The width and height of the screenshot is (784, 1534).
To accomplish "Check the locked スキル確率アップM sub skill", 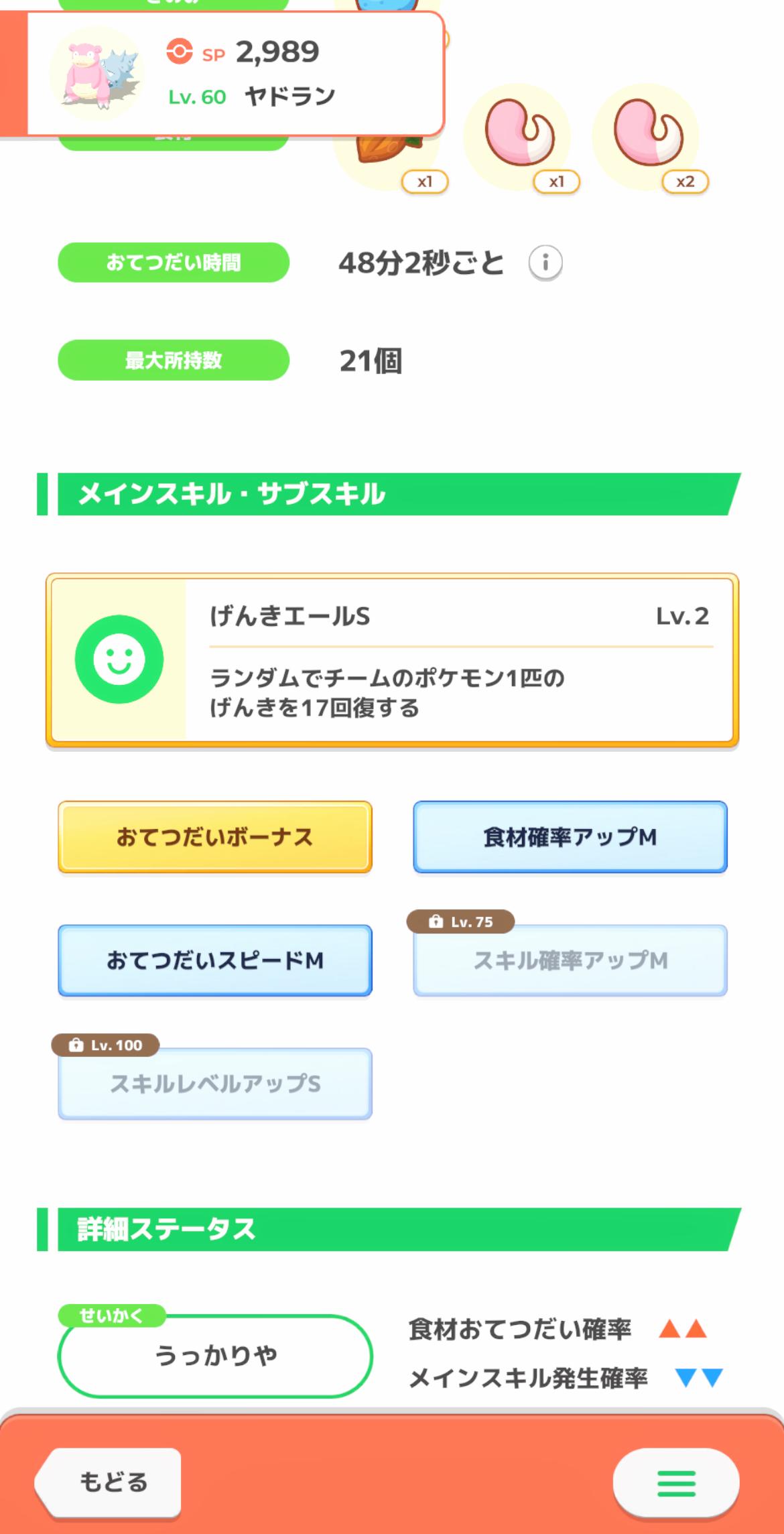I will coord(570,960).
